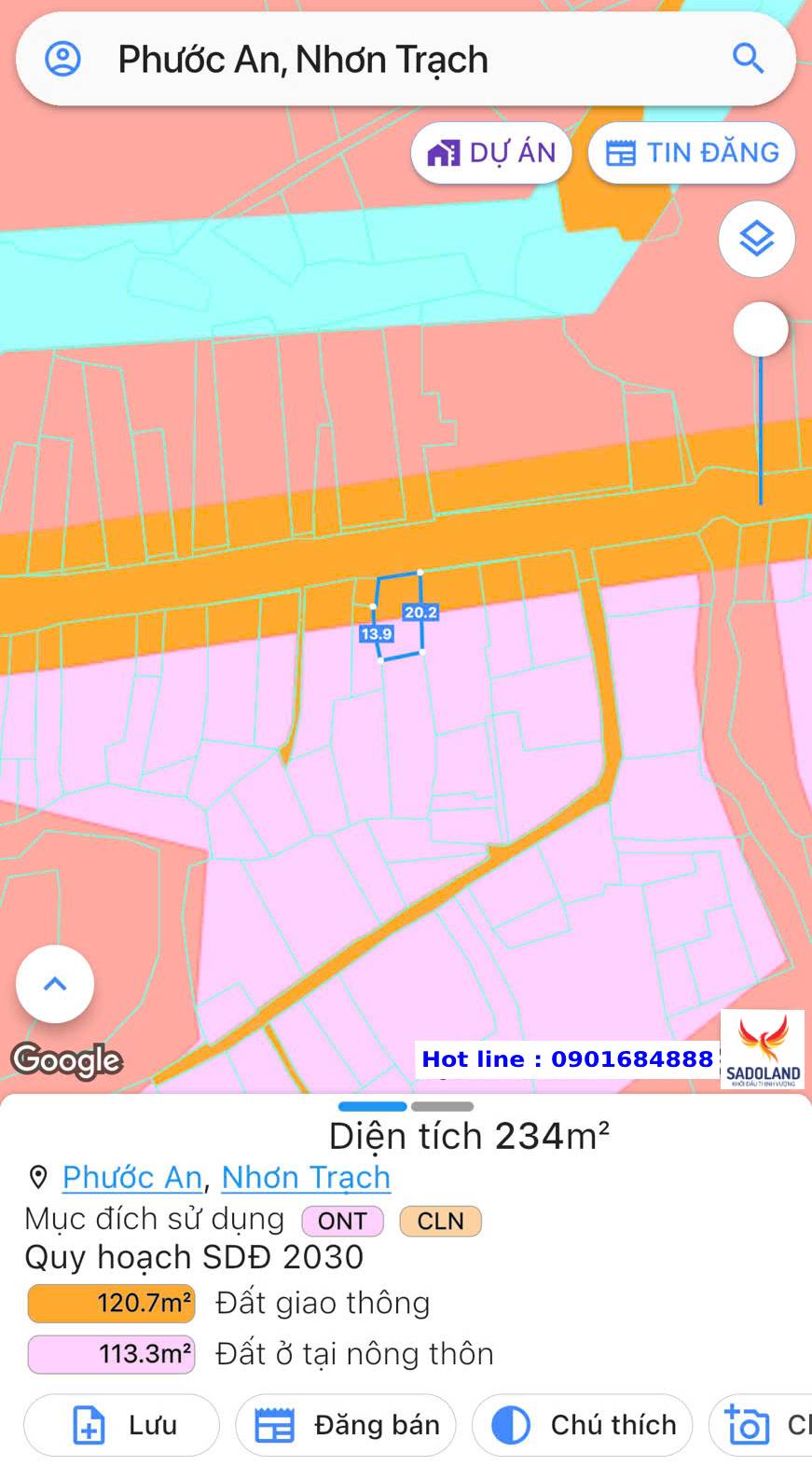This screenshot has width=812, height=1466.
Task: Tap the Phước An, Nhơn Trạch search field
Action: click(x=406, y=60)
